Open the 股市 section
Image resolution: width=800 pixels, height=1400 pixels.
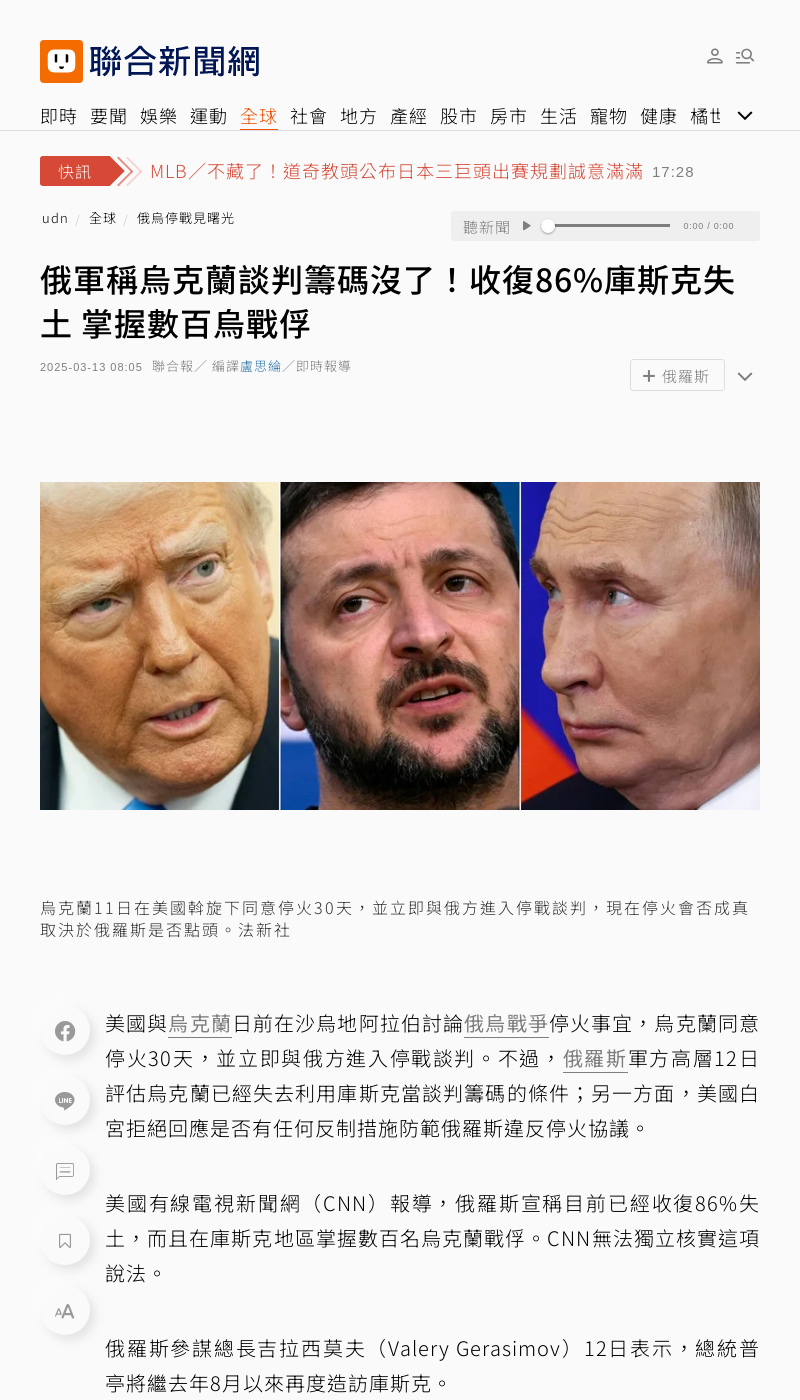pyautogui.click(x=458, y=116)
